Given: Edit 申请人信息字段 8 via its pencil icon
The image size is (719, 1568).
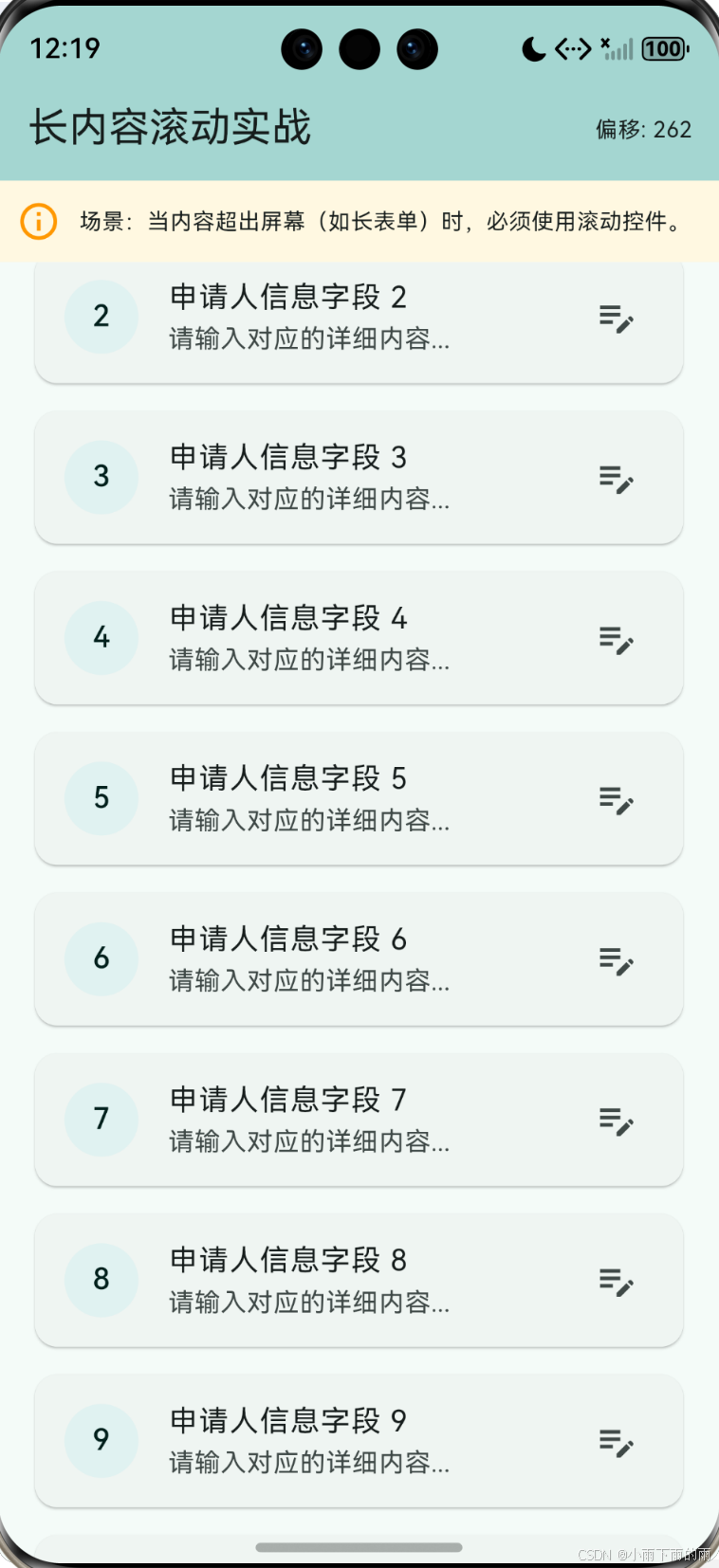Looking at the screenshot, I should point(616,1283).
